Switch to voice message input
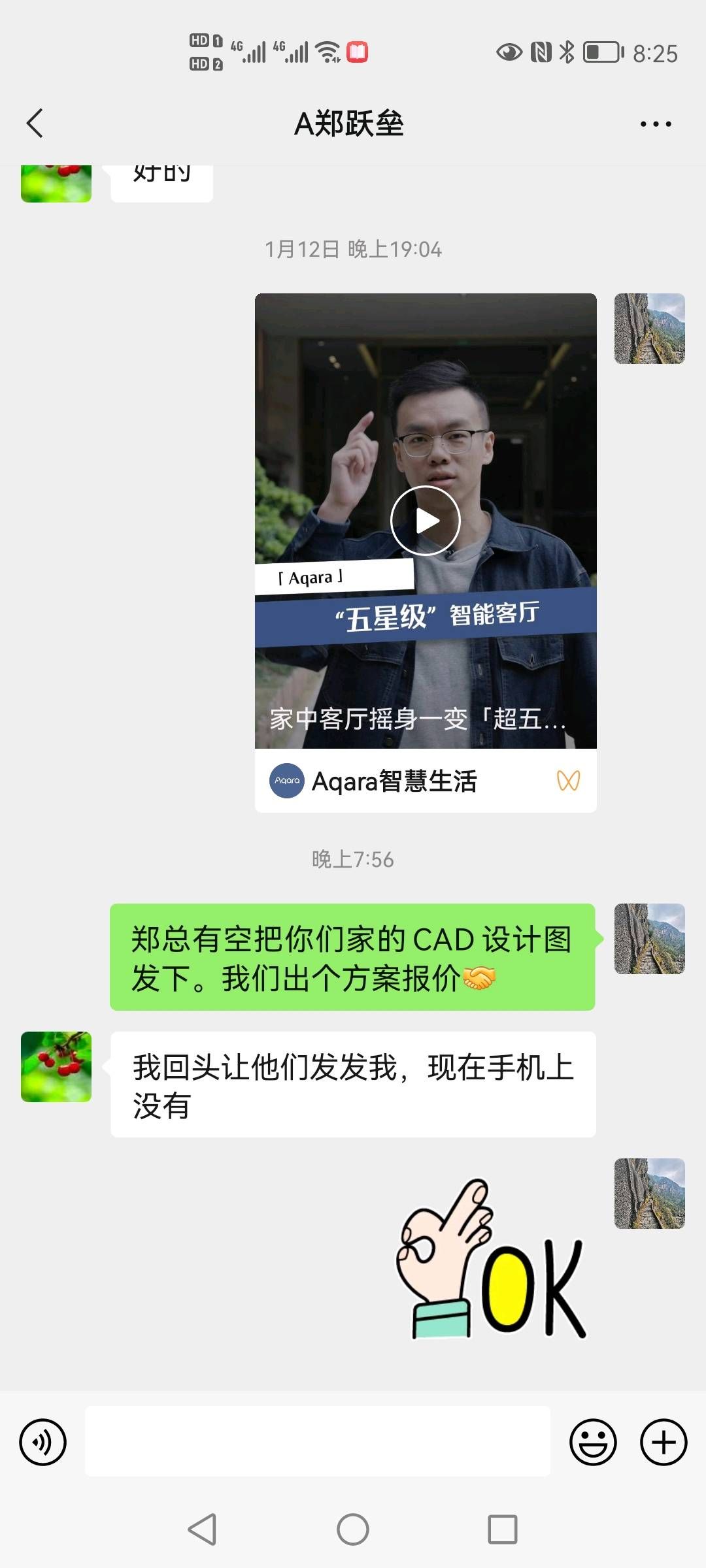 (42, 1442)
